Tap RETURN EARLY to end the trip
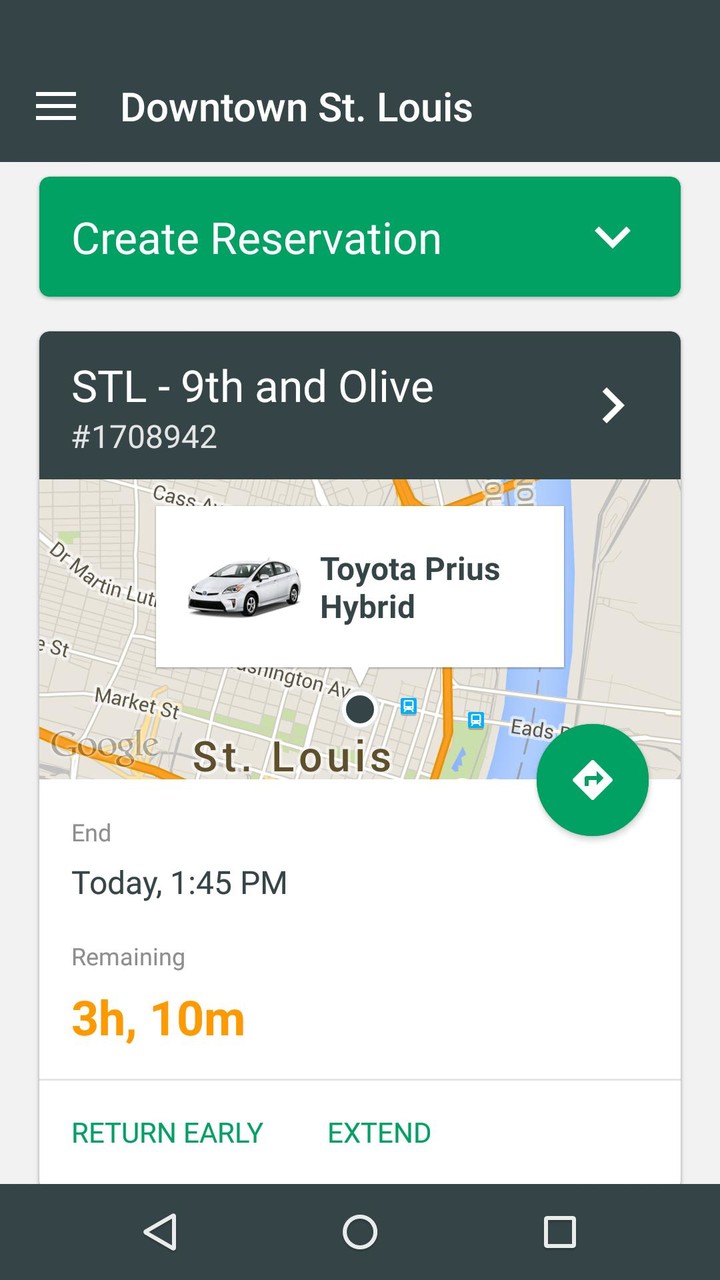This screenshot has height=1280, width=720. [167, 1132]
